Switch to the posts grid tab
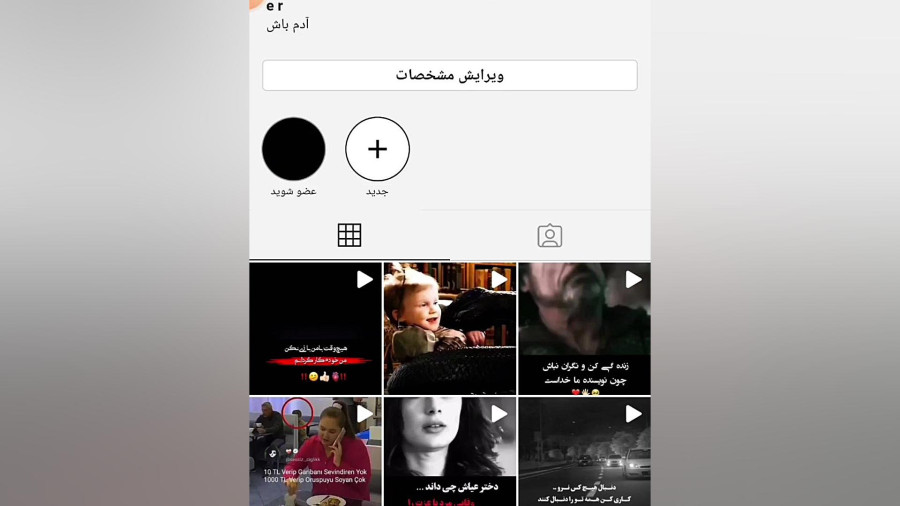Screen dimensions: 900x506 pyautogui.click(x=349, y=236)
